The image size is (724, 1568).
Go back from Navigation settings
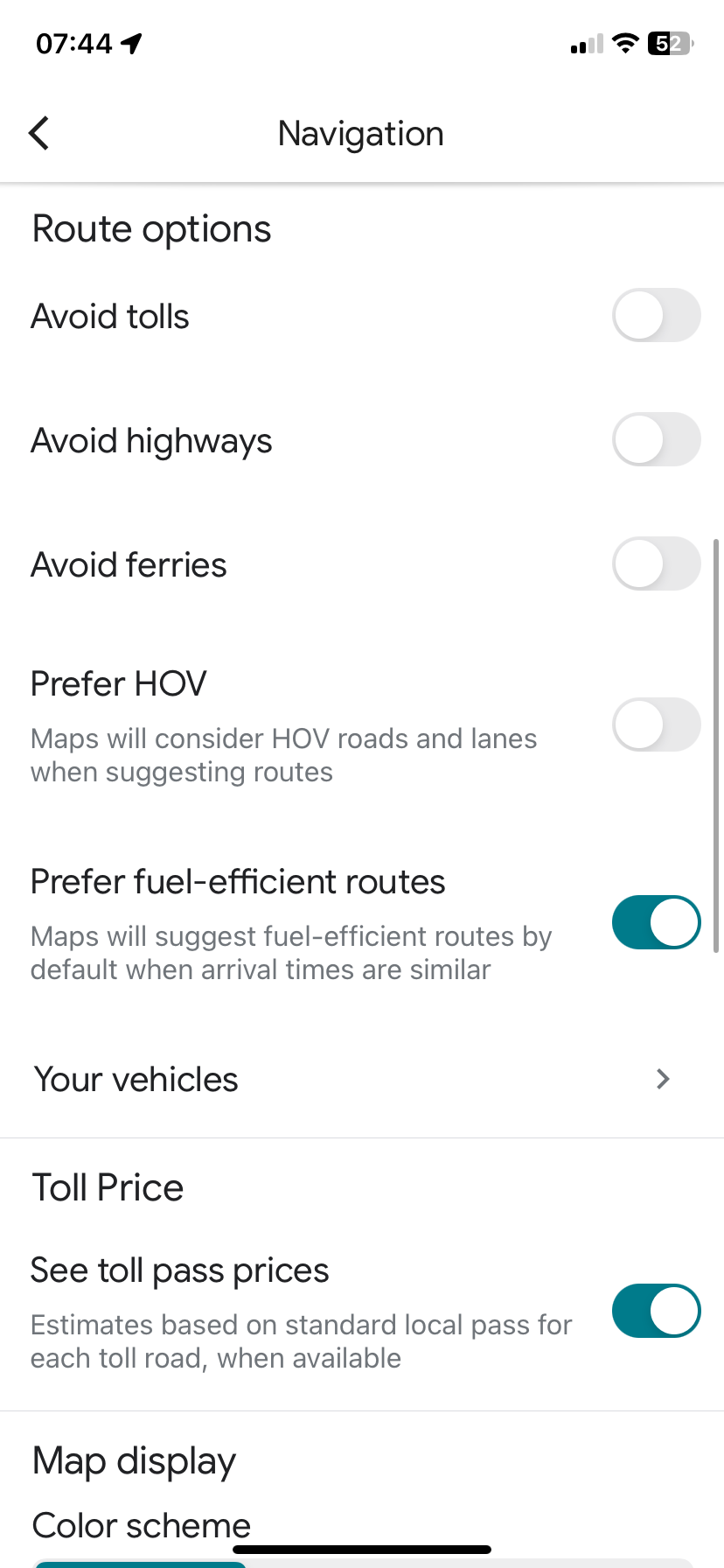39,134
